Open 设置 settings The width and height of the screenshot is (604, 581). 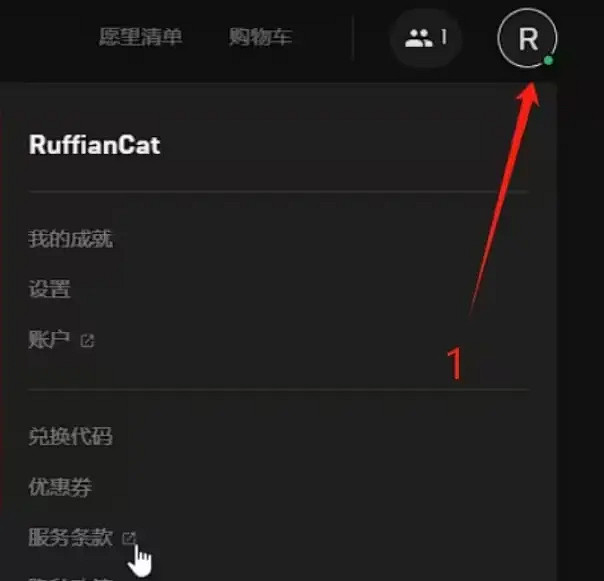tap(50, 290)
